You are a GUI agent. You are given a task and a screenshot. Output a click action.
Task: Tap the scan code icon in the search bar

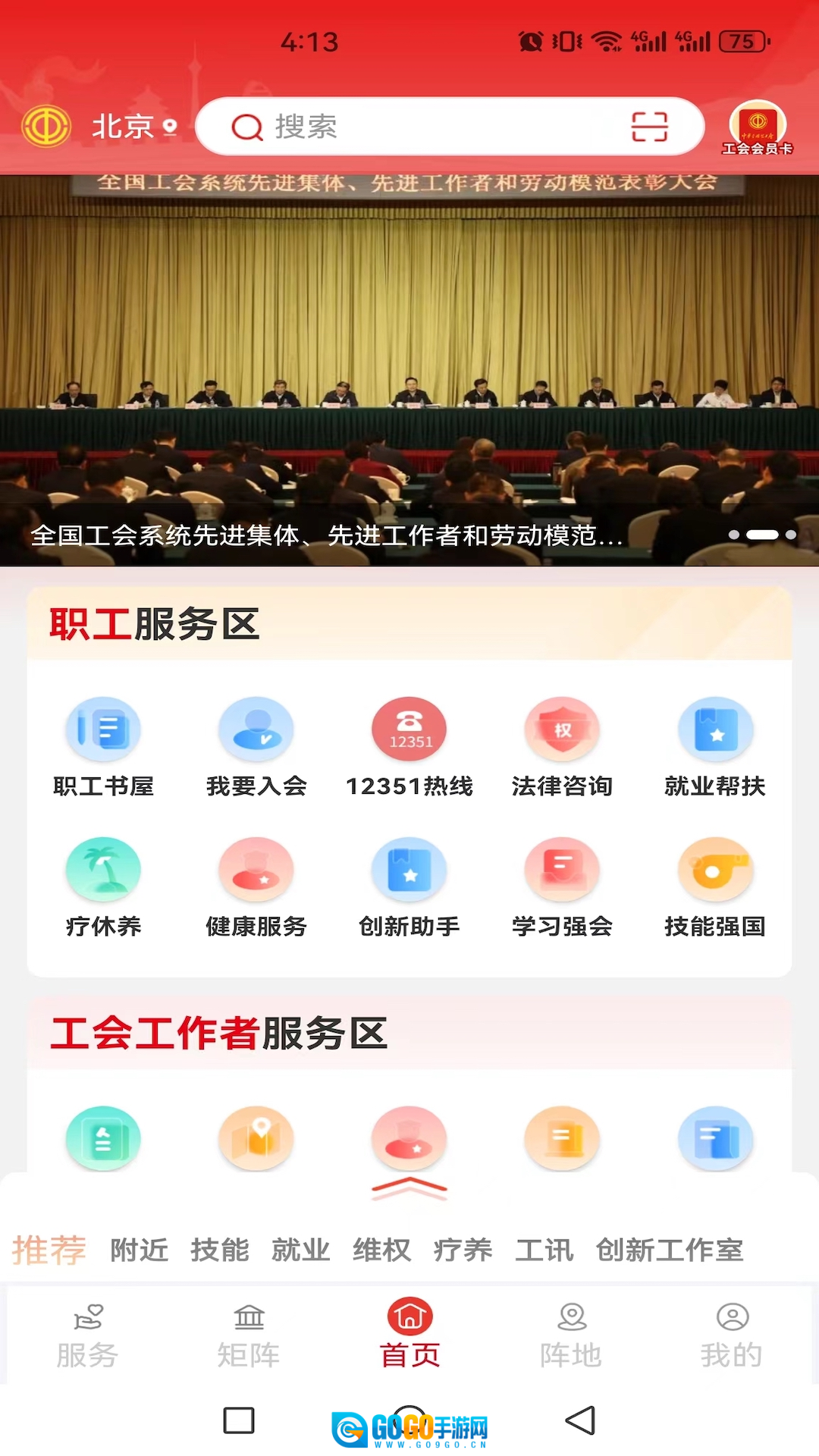click(x=649, y=127)
